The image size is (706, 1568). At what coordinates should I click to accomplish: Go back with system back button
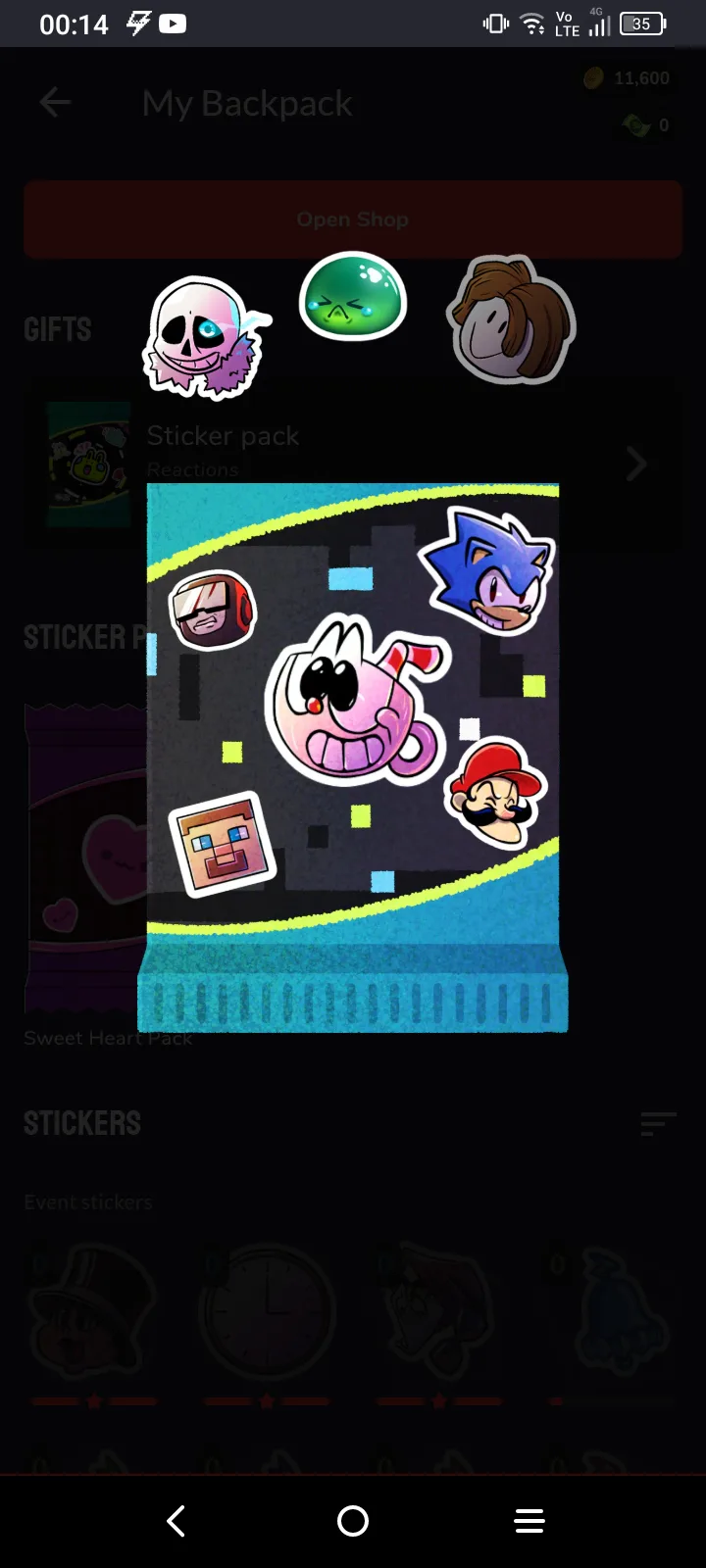[176, 1521]
